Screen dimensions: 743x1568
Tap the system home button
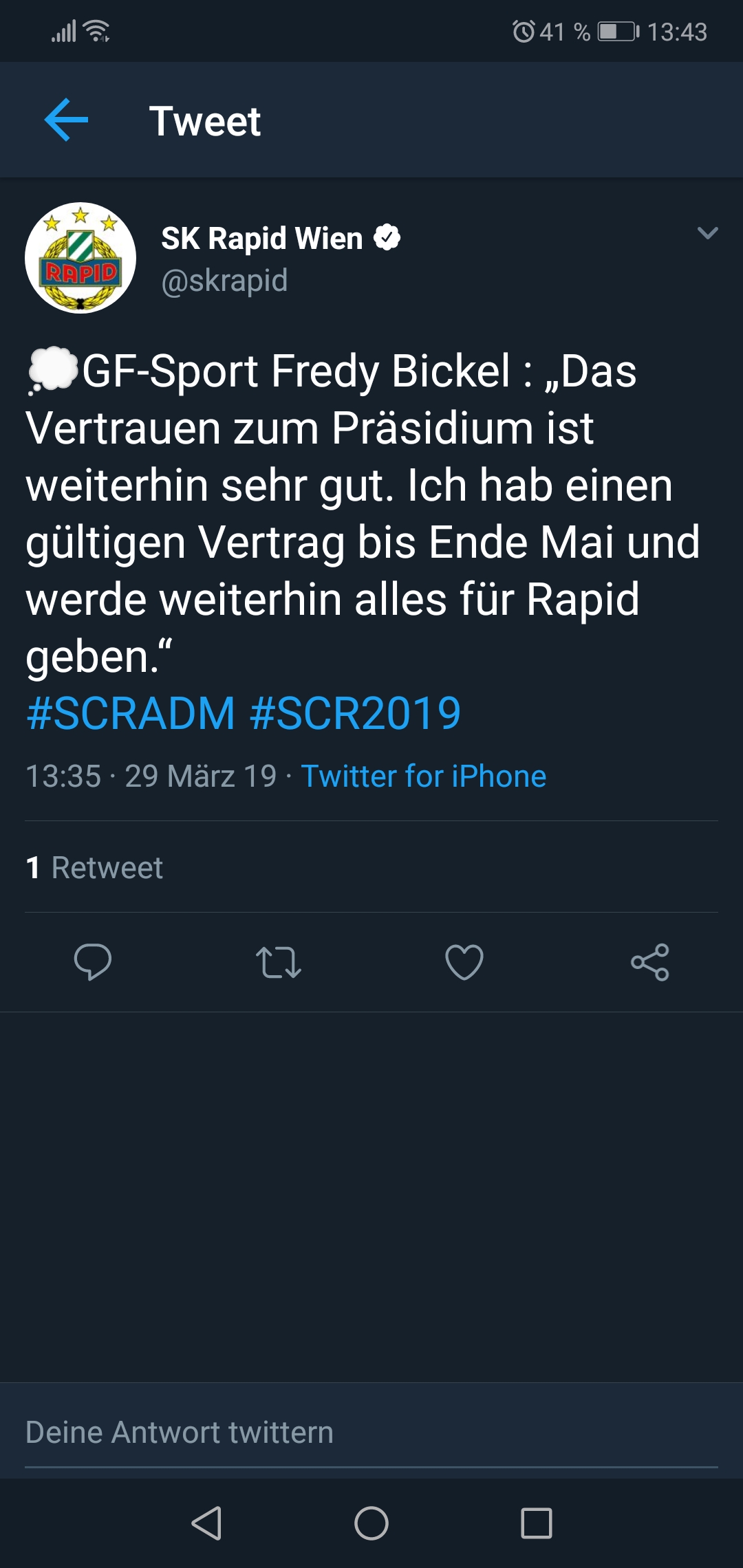(x=371, y=1523)
